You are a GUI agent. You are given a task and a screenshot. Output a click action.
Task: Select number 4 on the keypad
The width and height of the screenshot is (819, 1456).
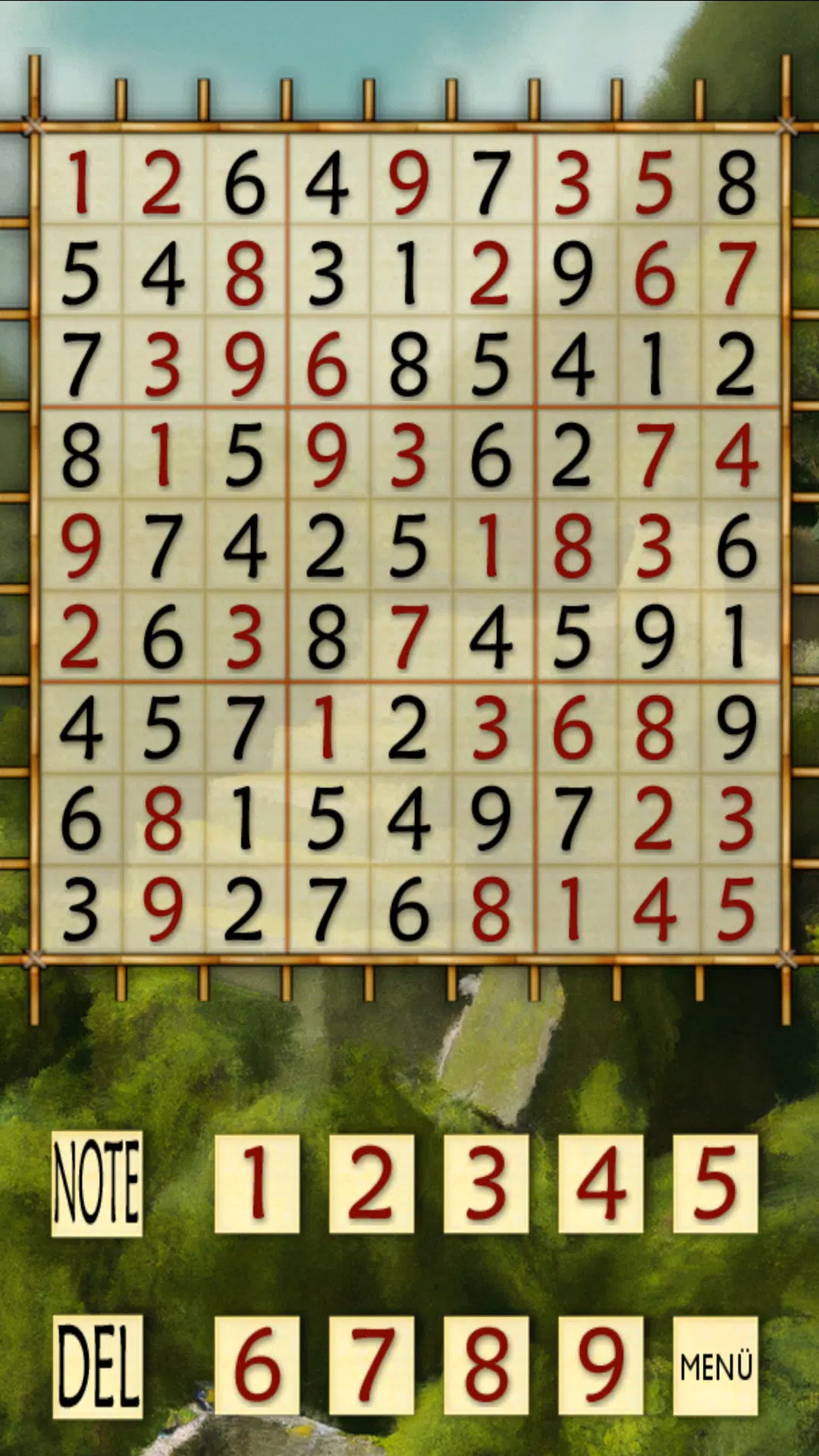coord(601,1183)
